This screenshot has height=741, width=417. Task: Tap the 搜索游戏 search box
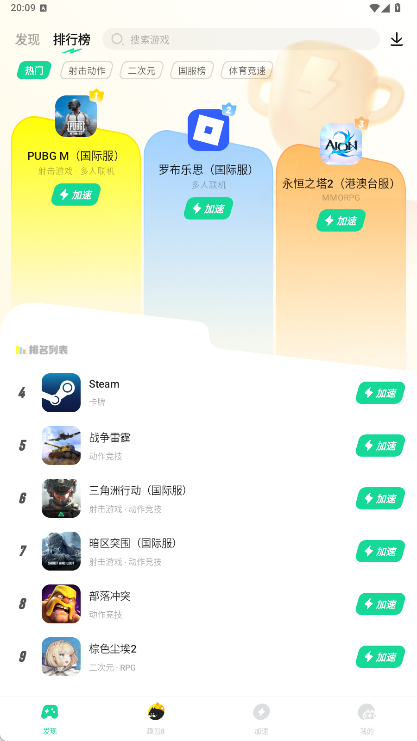241,39
